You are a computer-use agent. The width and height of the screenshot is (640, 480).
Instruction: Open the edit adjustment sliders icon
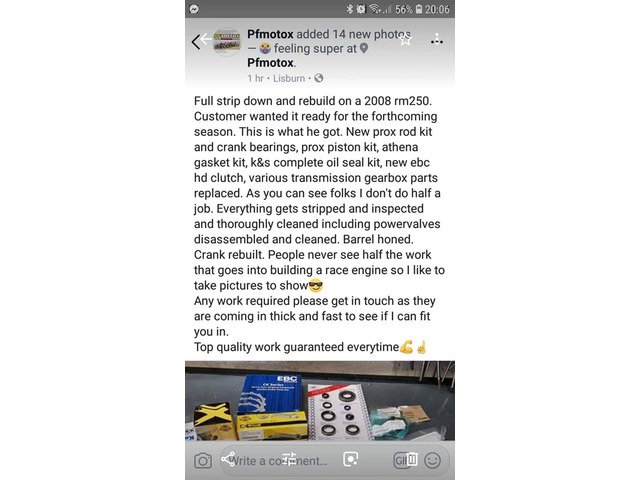289,459
